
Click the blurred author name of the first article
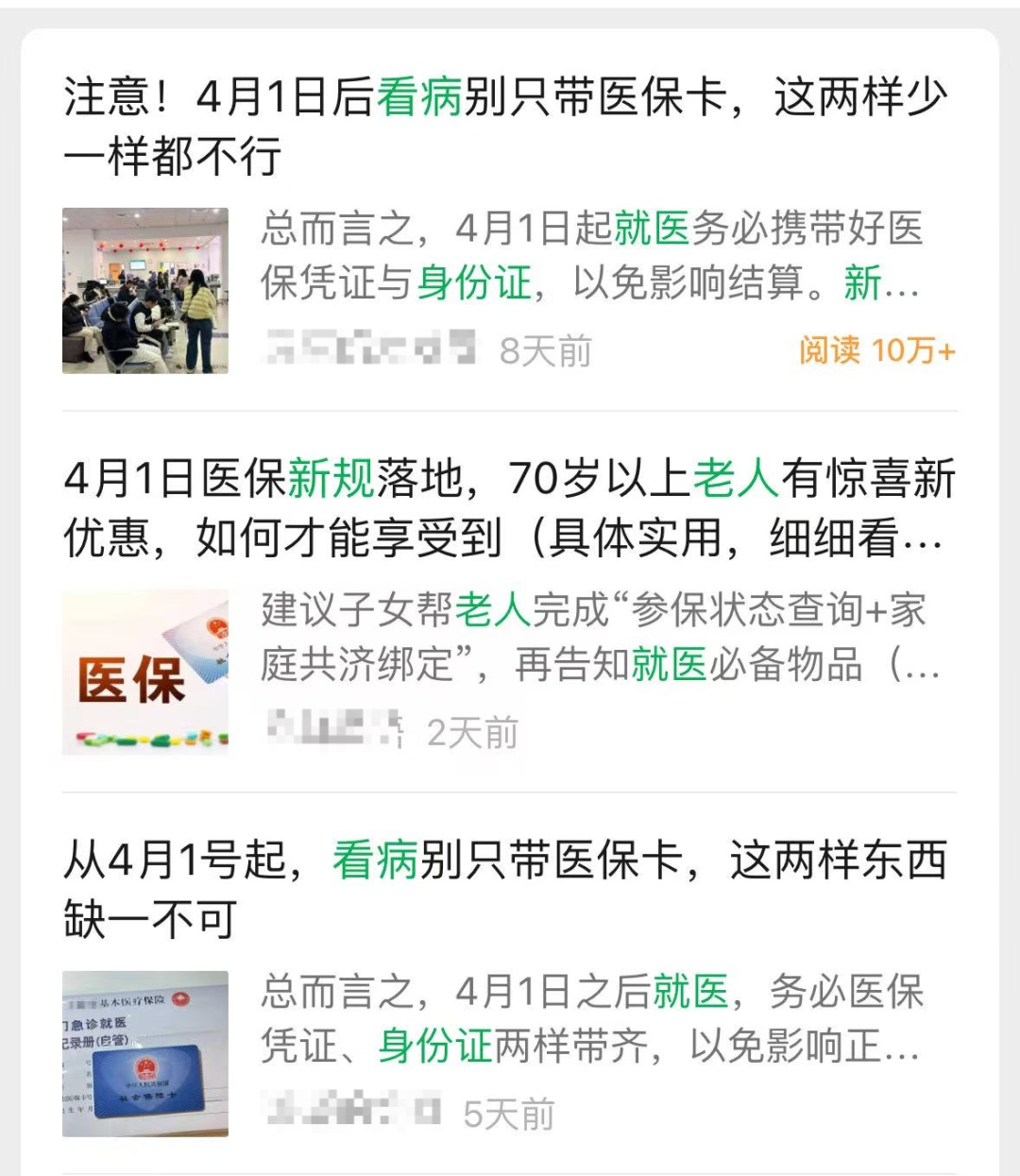coord(368,349)
